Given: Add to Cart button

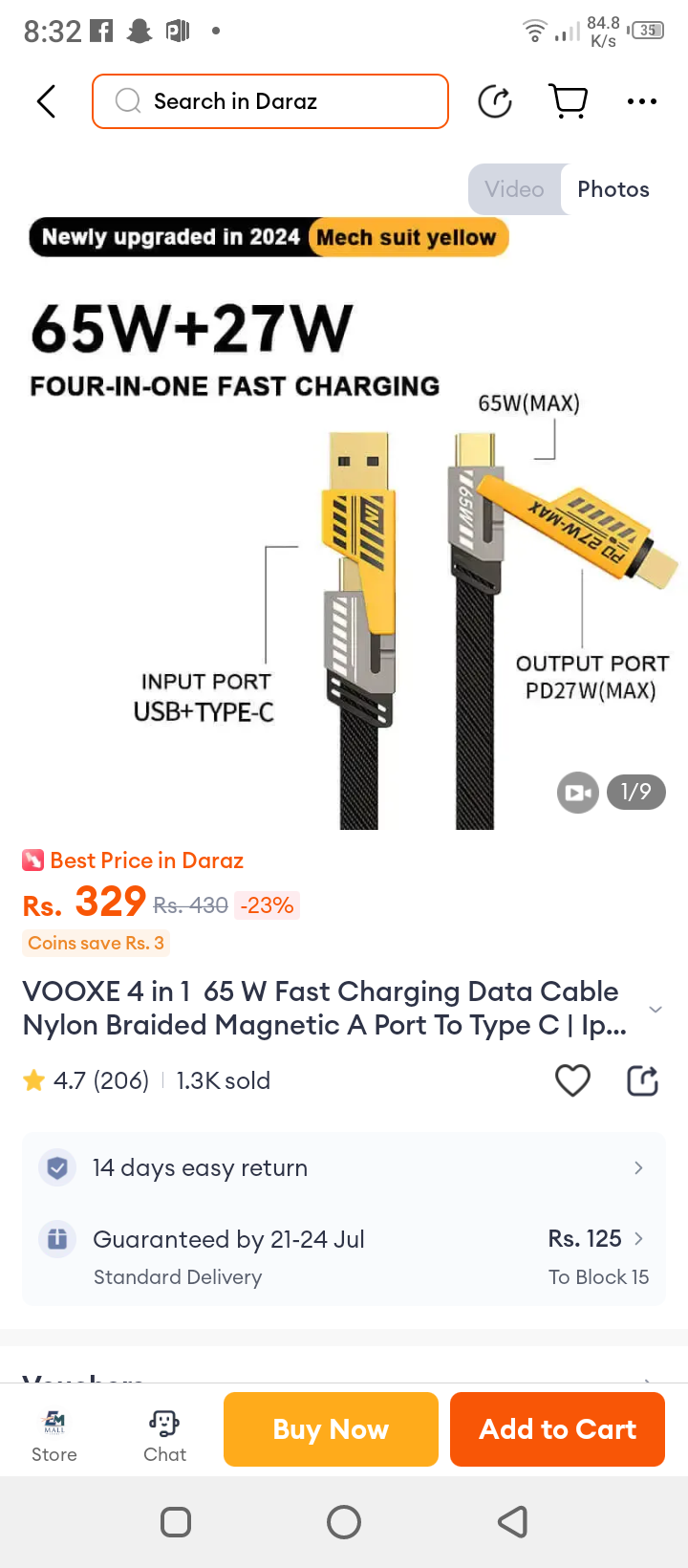Looking at the screenshot, I should tap(557, 1429).
